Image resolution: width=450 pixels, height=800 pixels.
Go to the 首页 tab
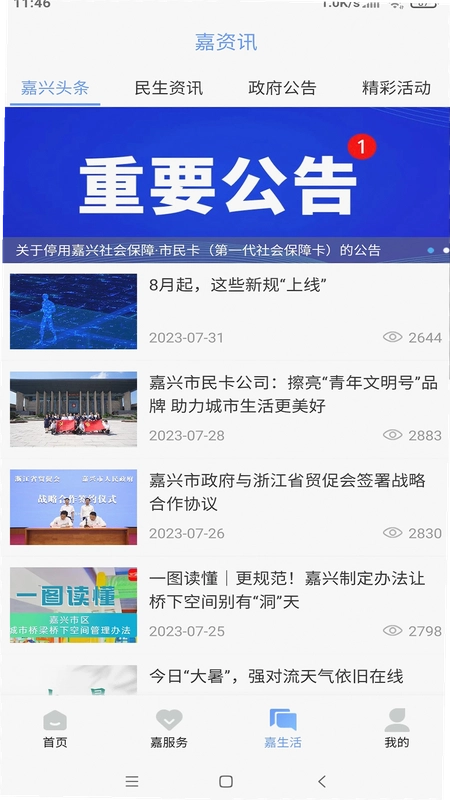tap(55, 729)
